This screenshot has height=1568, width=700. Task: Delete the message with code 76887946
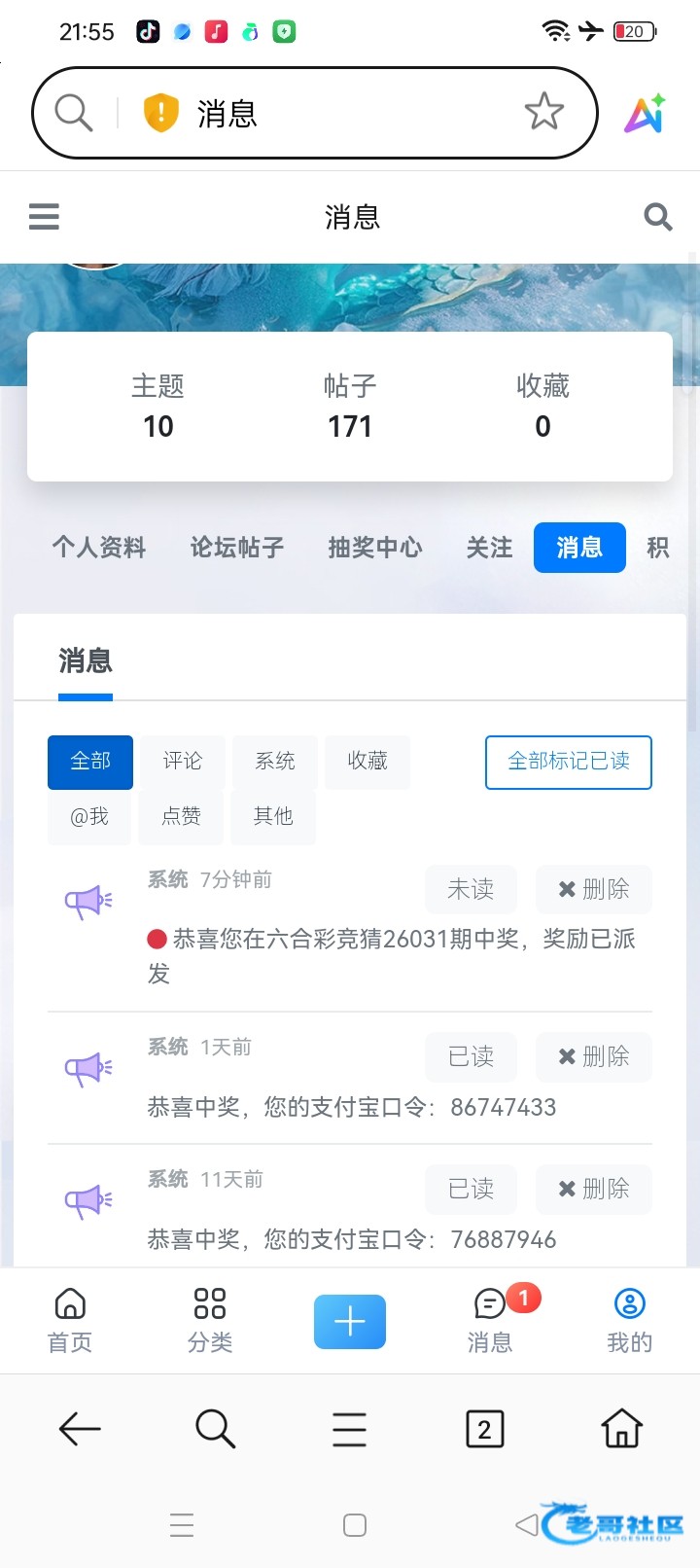(593, 1189)
